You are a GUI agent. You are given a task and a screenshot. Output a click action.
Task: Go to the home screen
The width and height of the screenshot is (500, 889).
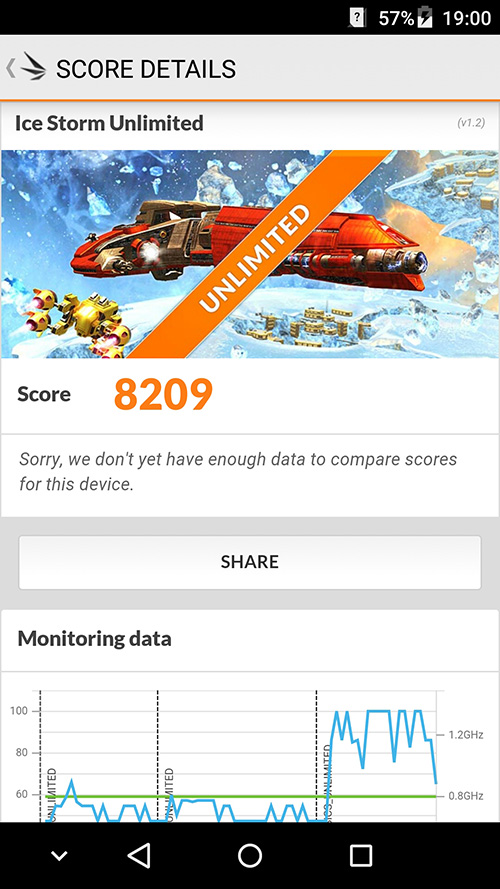point(249,855)
